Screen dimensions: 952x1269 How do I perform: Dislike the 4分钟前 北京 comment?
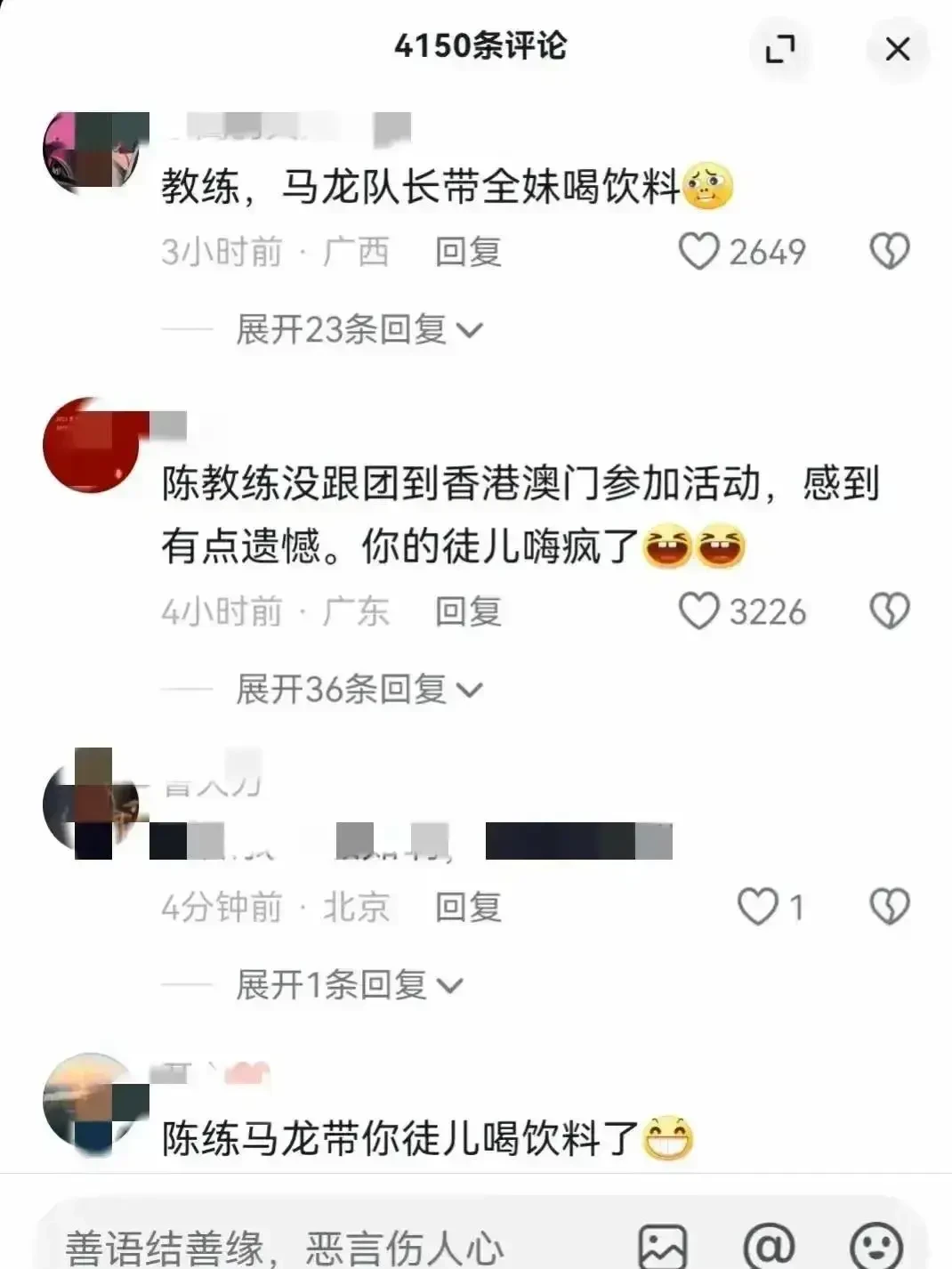889,907
